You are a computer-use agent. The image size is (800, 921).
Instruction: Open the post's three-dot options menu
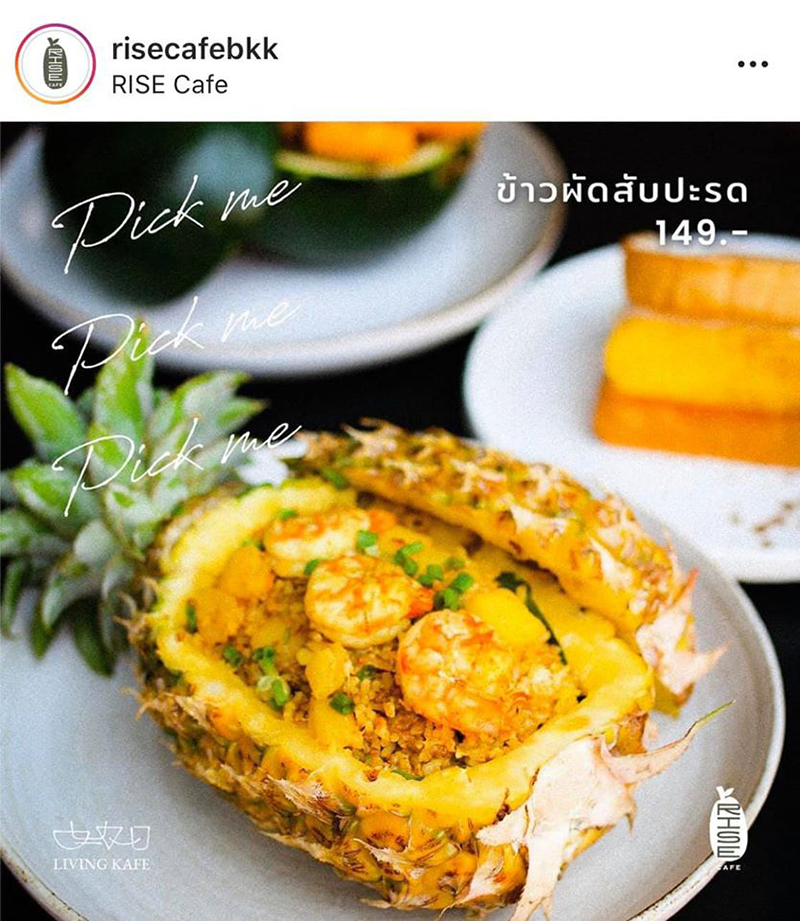pyautogui.click(x=752, y=64)
